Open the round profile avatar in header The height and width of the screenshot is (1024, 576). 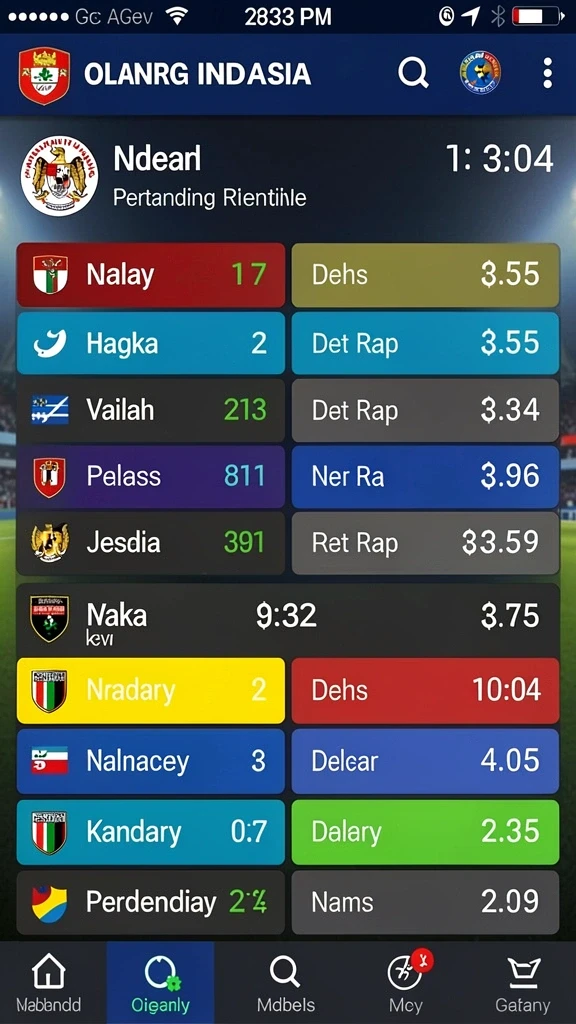click(481, 72)
